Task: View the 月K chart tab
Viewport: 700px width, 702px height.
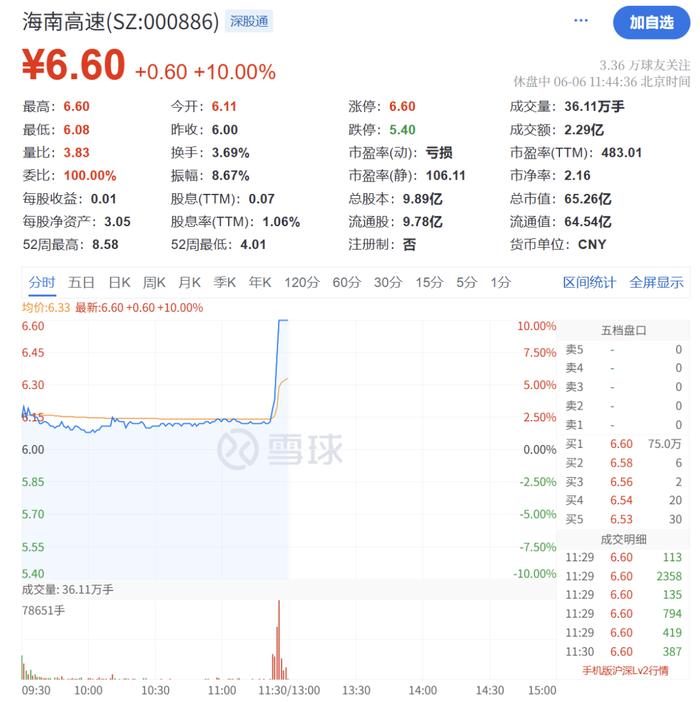Action: point(189,282)
